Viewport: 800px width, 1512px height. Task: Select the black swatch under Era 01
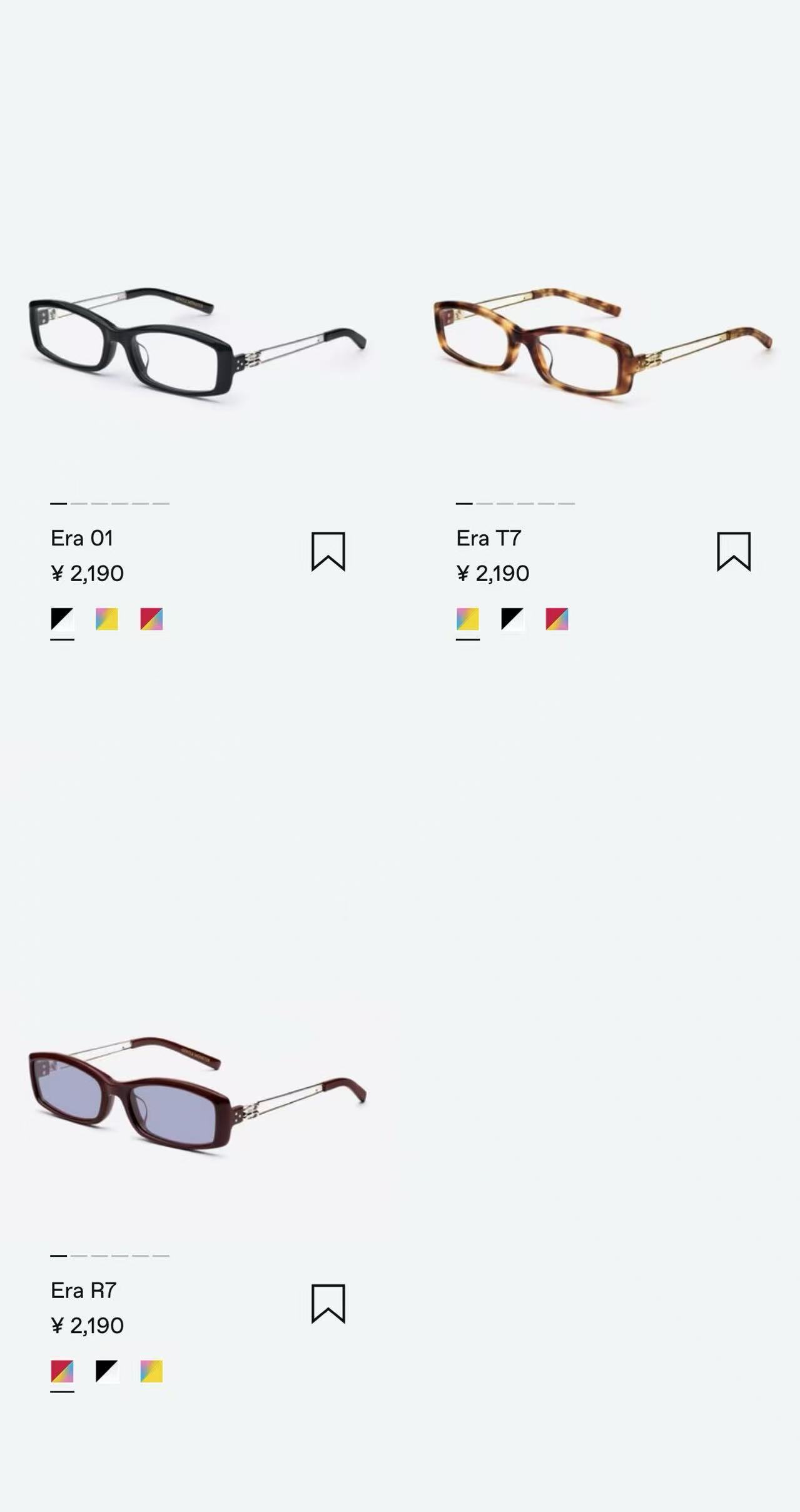click(62, 619)
